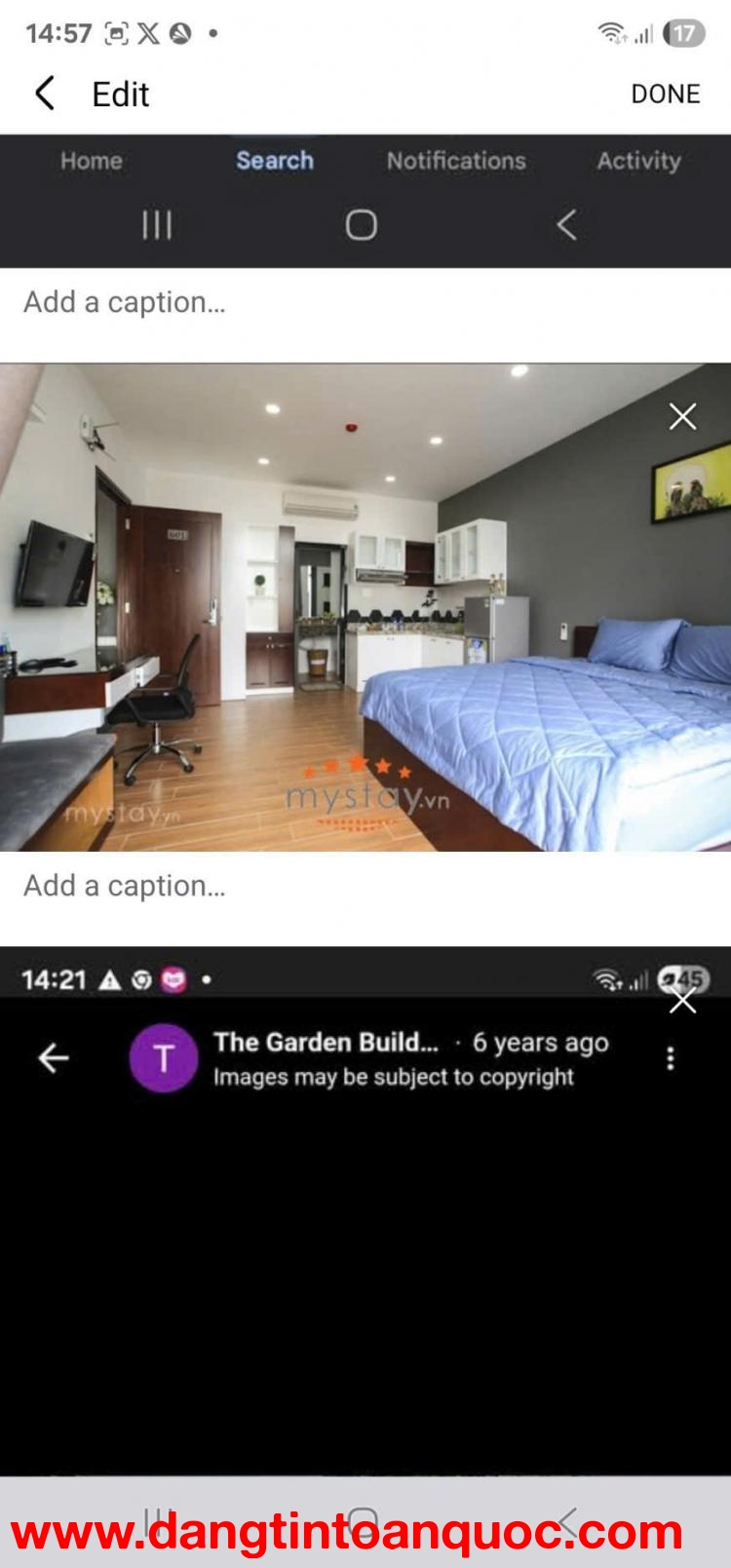
Task: Open the three-dot overflow menu
Action: coord(670,1057)
